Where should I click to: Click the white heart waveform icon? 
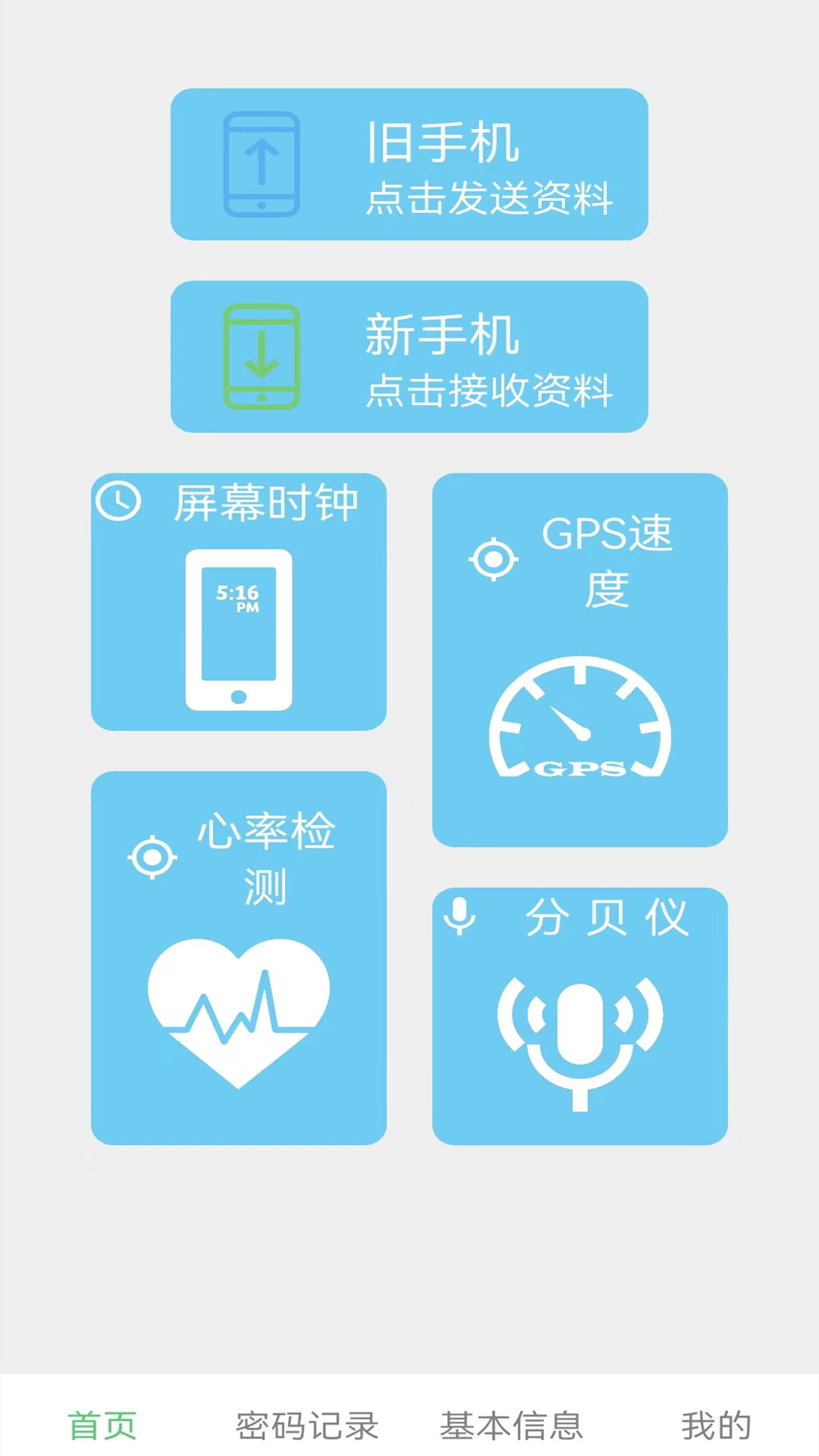[238, 1009]
